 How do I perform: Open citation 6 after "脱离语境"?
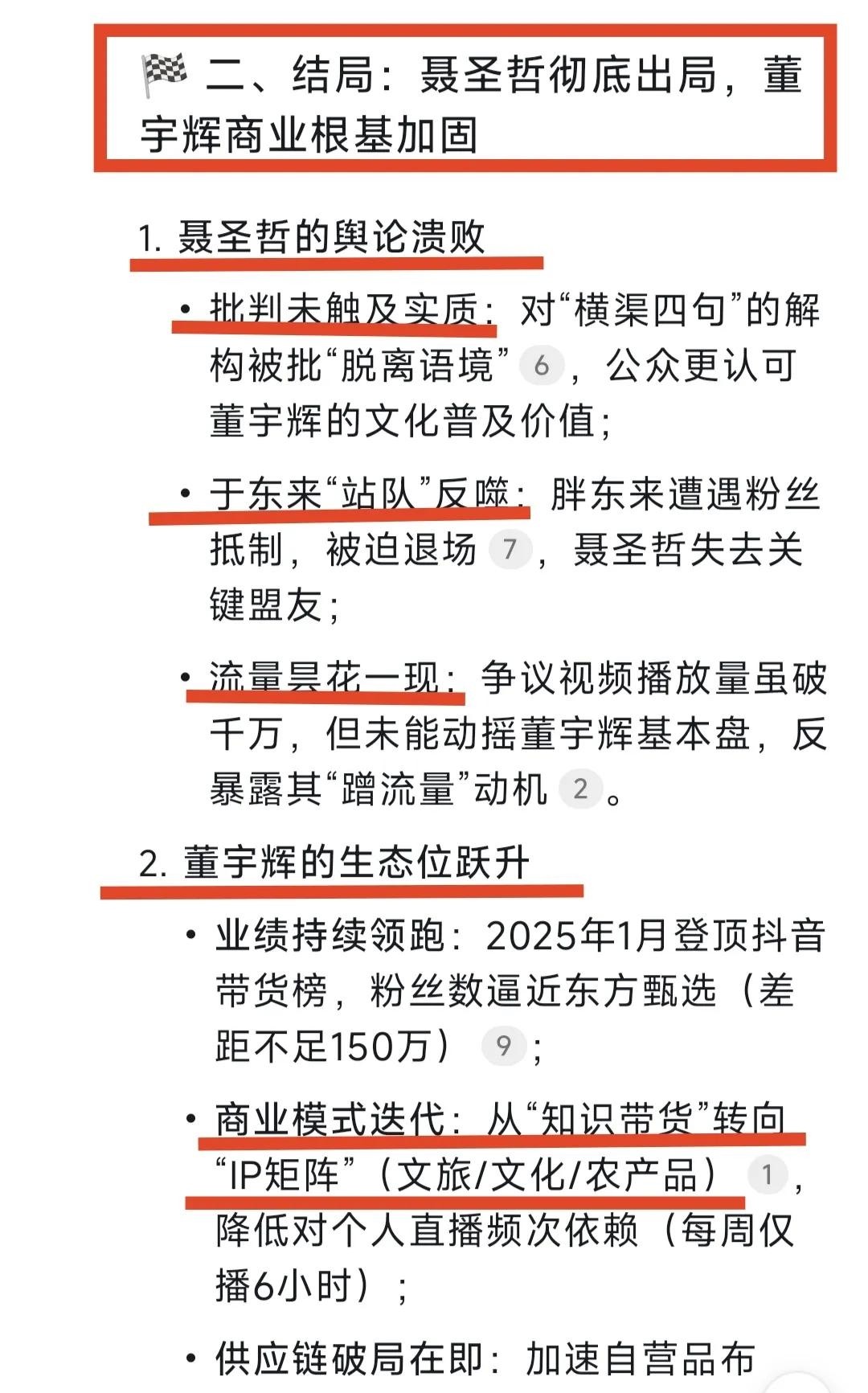pyautogui.click(x=542, y=366)
